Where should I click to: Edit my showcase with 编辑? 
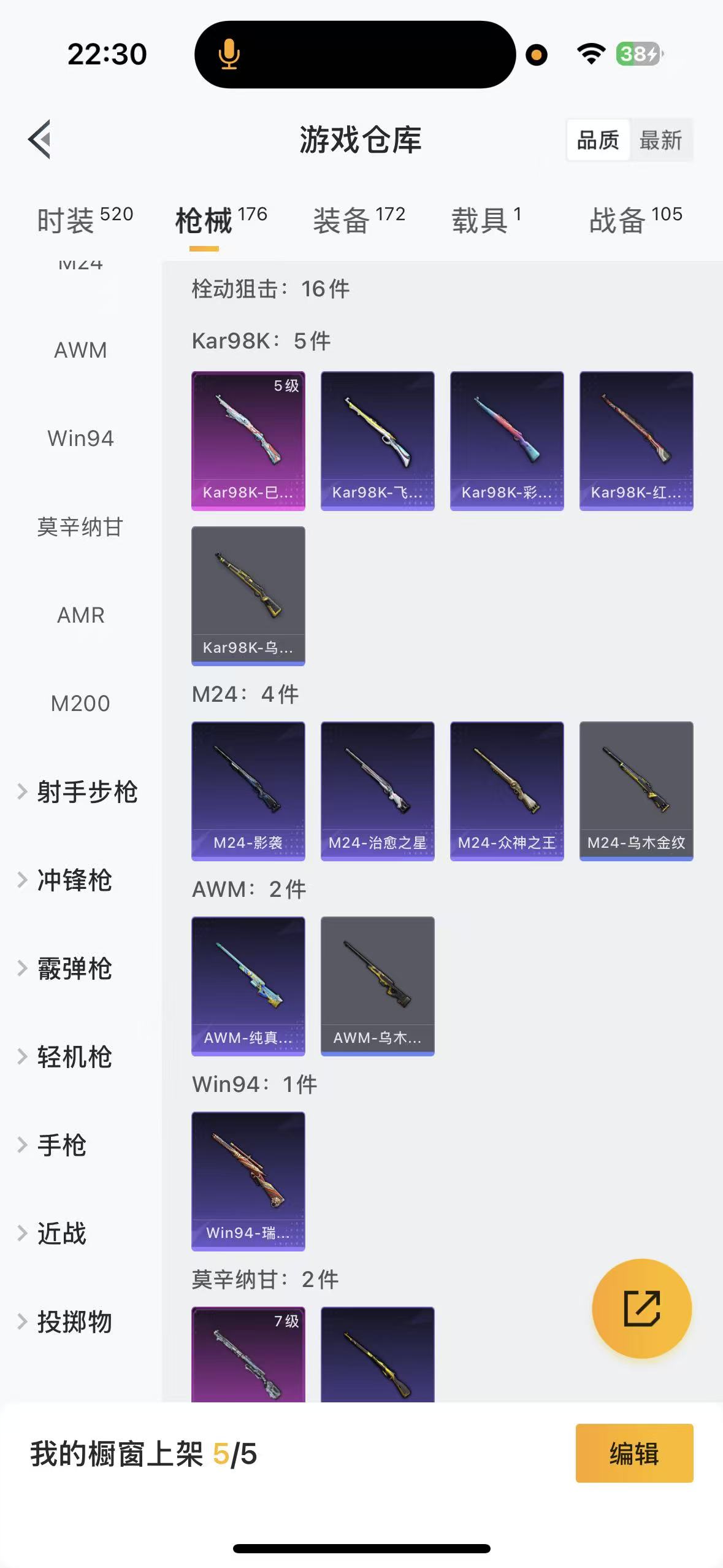(634, 1453)
